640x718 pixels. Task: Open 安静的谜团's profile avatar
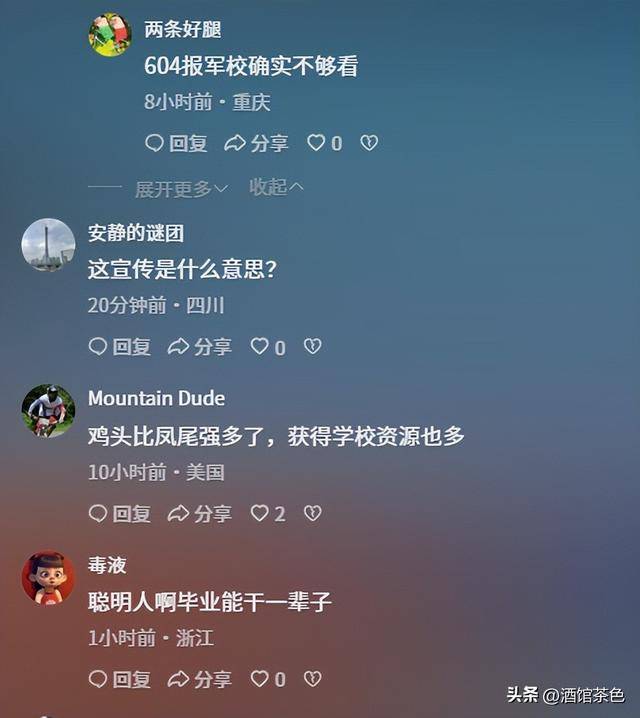(48, 245)
